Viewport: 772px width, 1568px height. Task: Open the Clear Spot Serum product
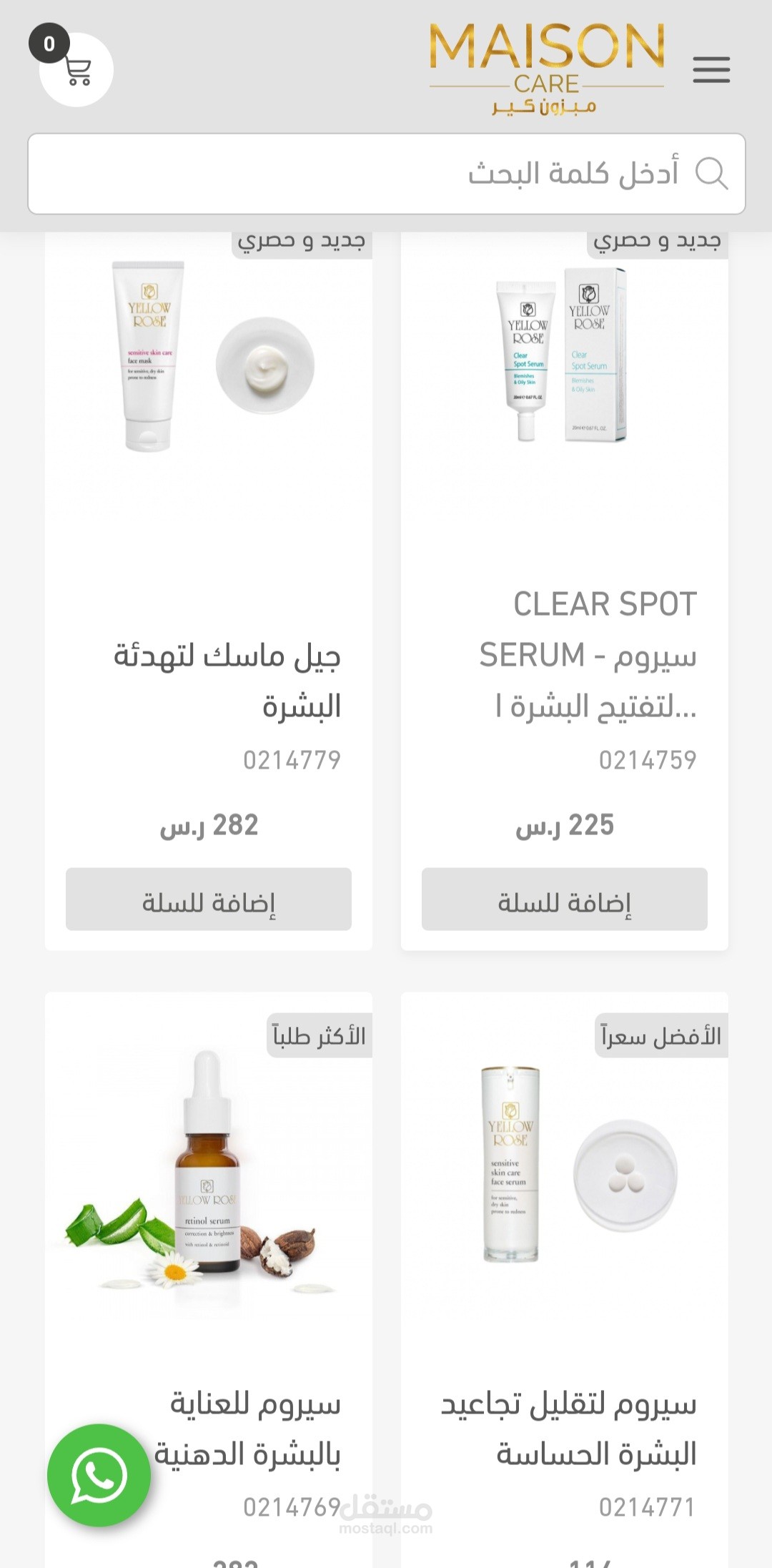pos(586,654)
